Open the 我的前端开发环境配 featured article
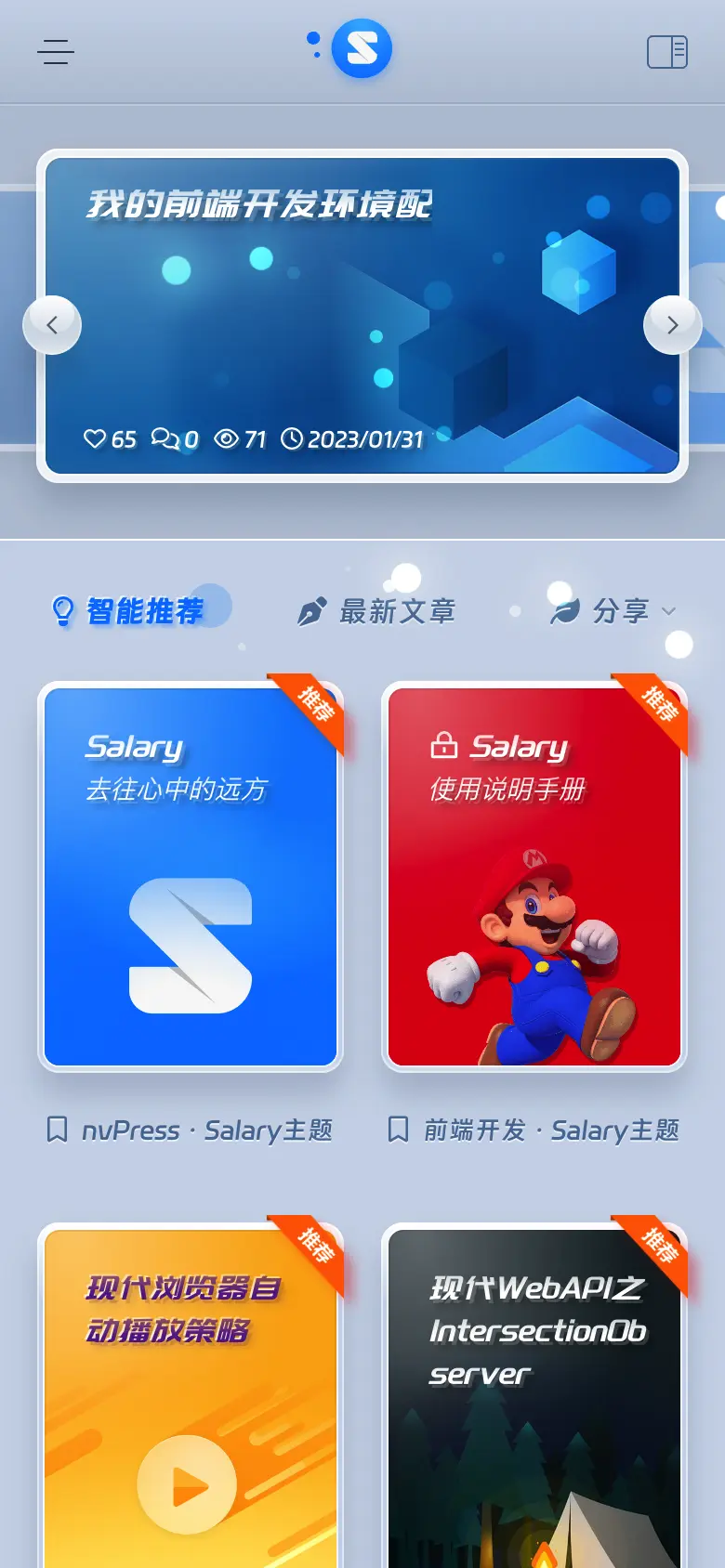 pyautogui.click(x=362, y=316)
